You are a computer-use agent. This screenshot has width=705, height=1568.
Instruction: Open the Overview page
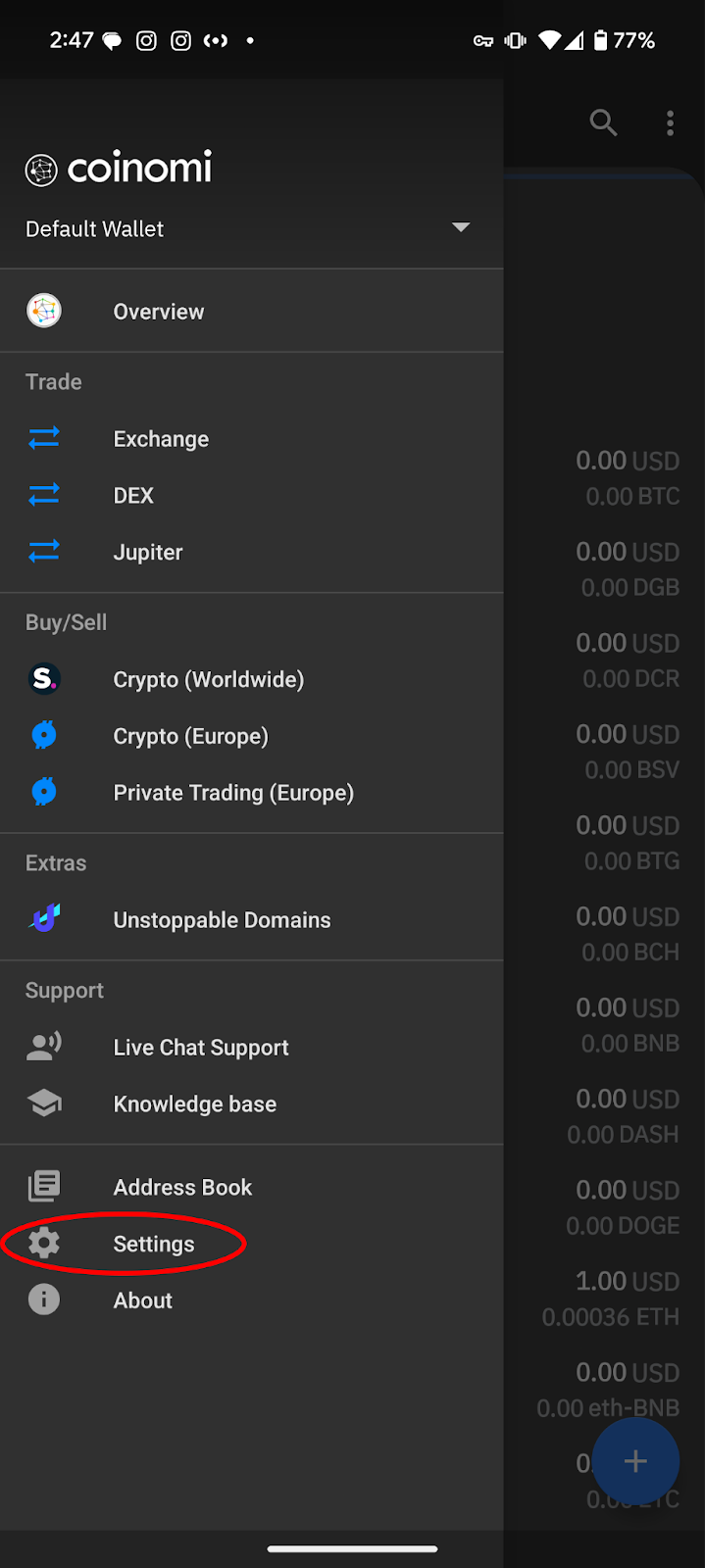(x=252, y=312)
